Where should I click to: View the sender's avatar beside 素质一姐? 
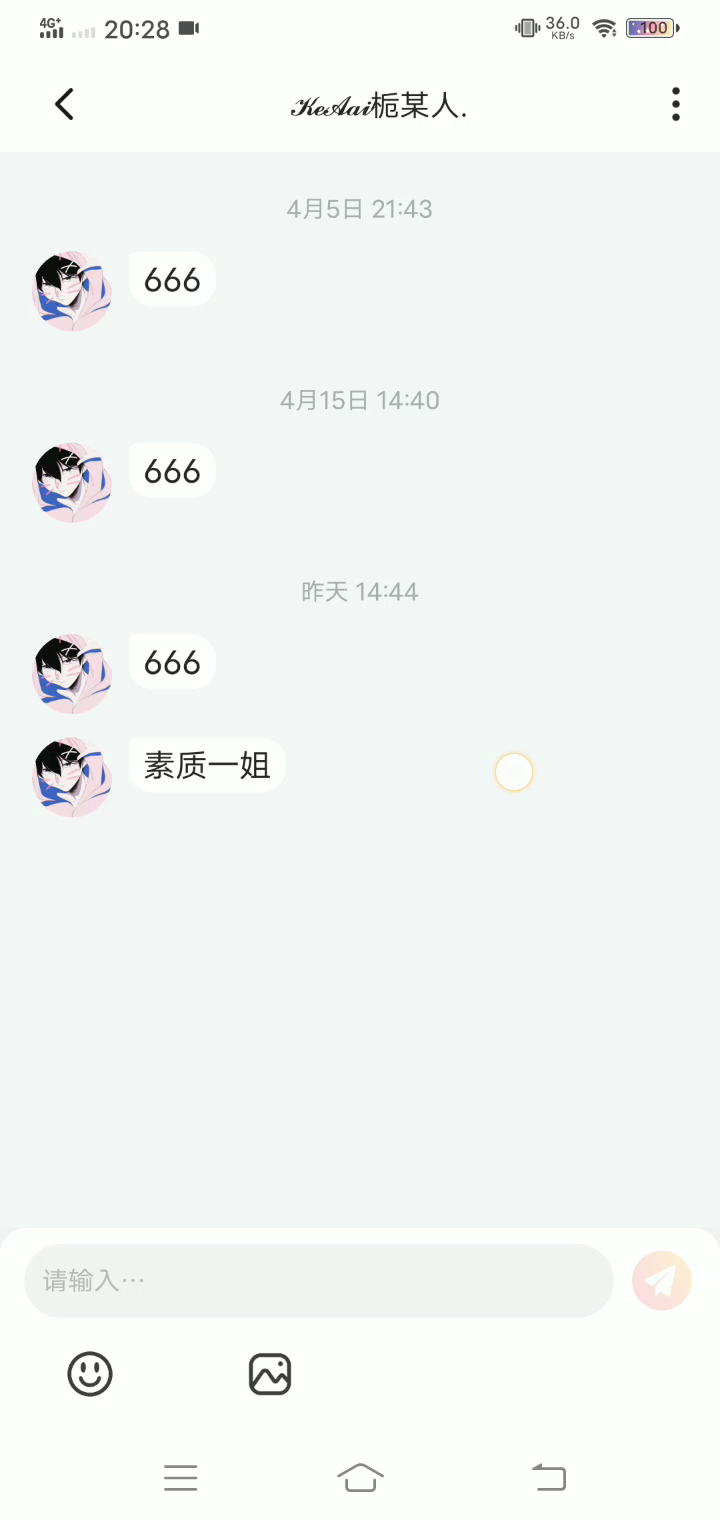(72, 777)
